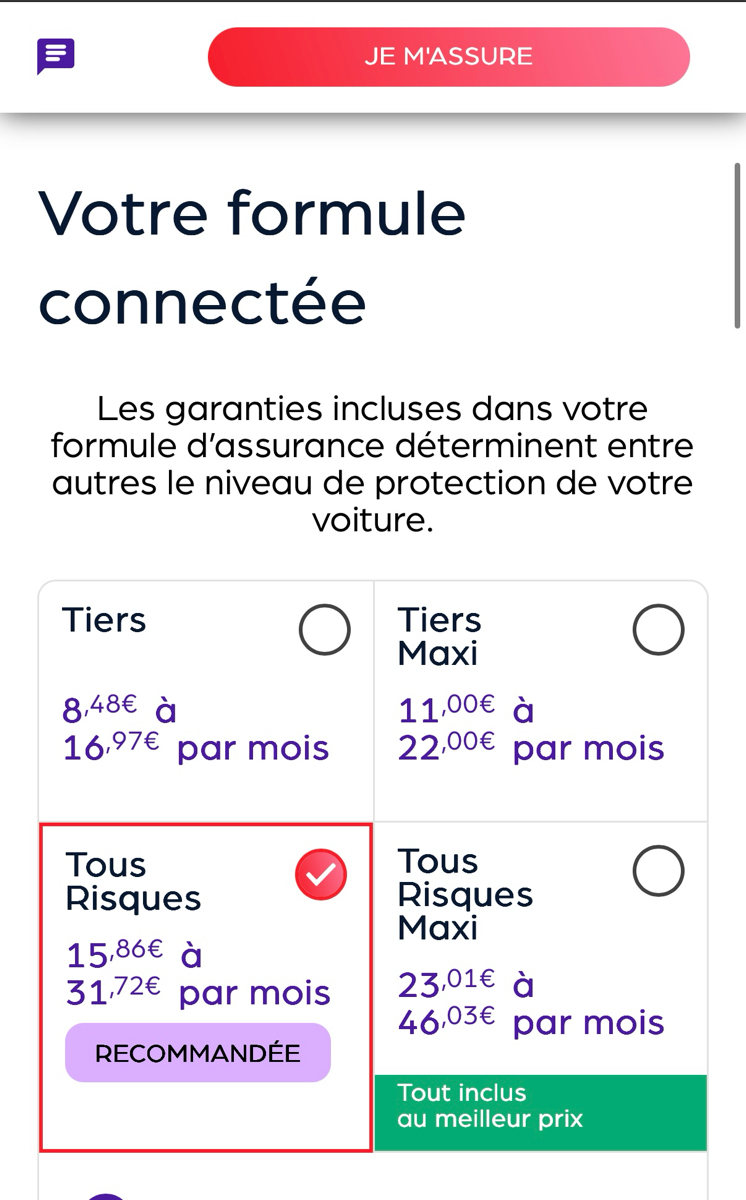Tap the JE M'ASSURE button

point(448,57)
